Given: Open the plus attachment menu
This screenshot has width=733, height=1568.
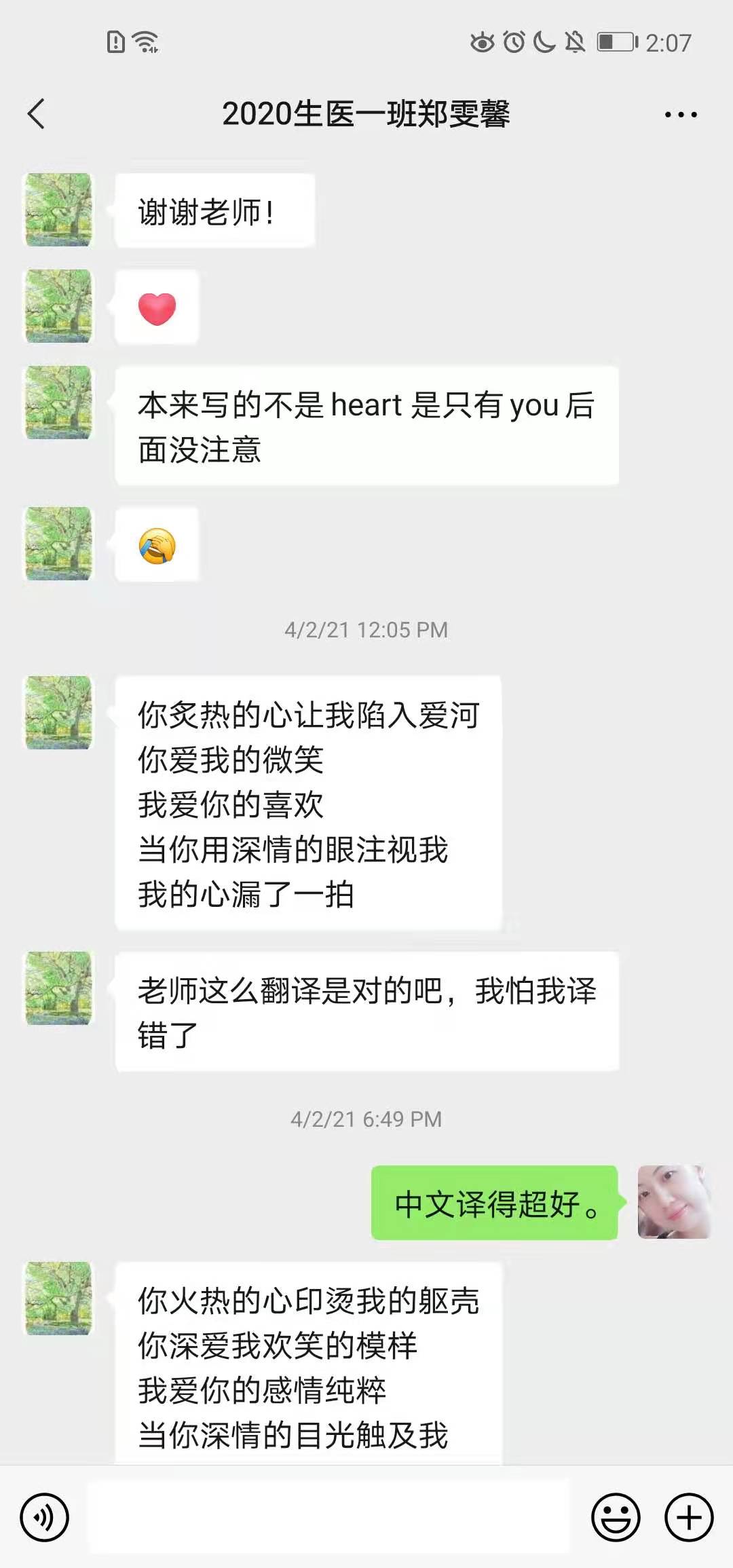Looking at the screenshot, I should (689, 1516).
